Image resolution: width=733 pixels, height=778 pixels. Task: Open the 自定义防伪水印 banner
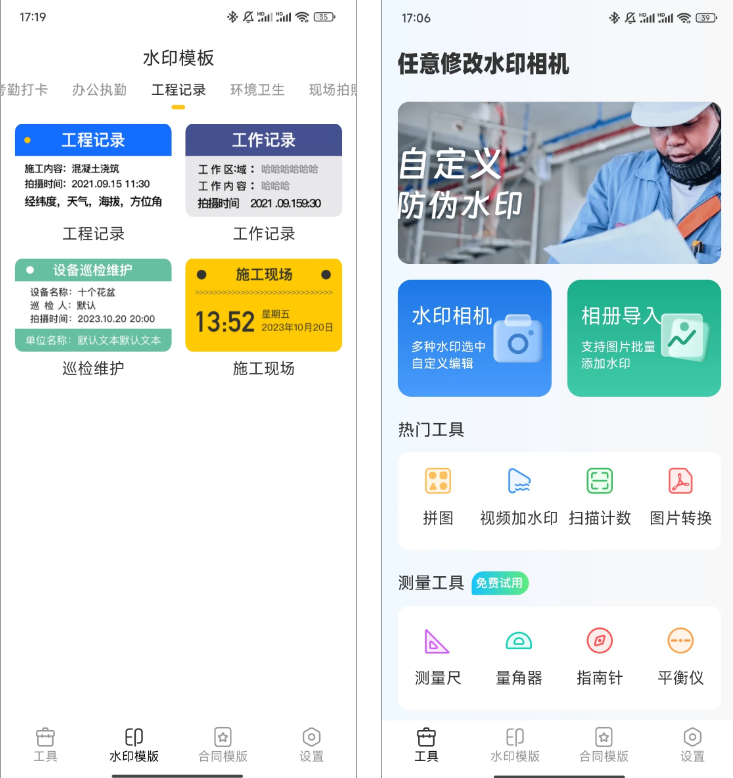coord(559,183)
